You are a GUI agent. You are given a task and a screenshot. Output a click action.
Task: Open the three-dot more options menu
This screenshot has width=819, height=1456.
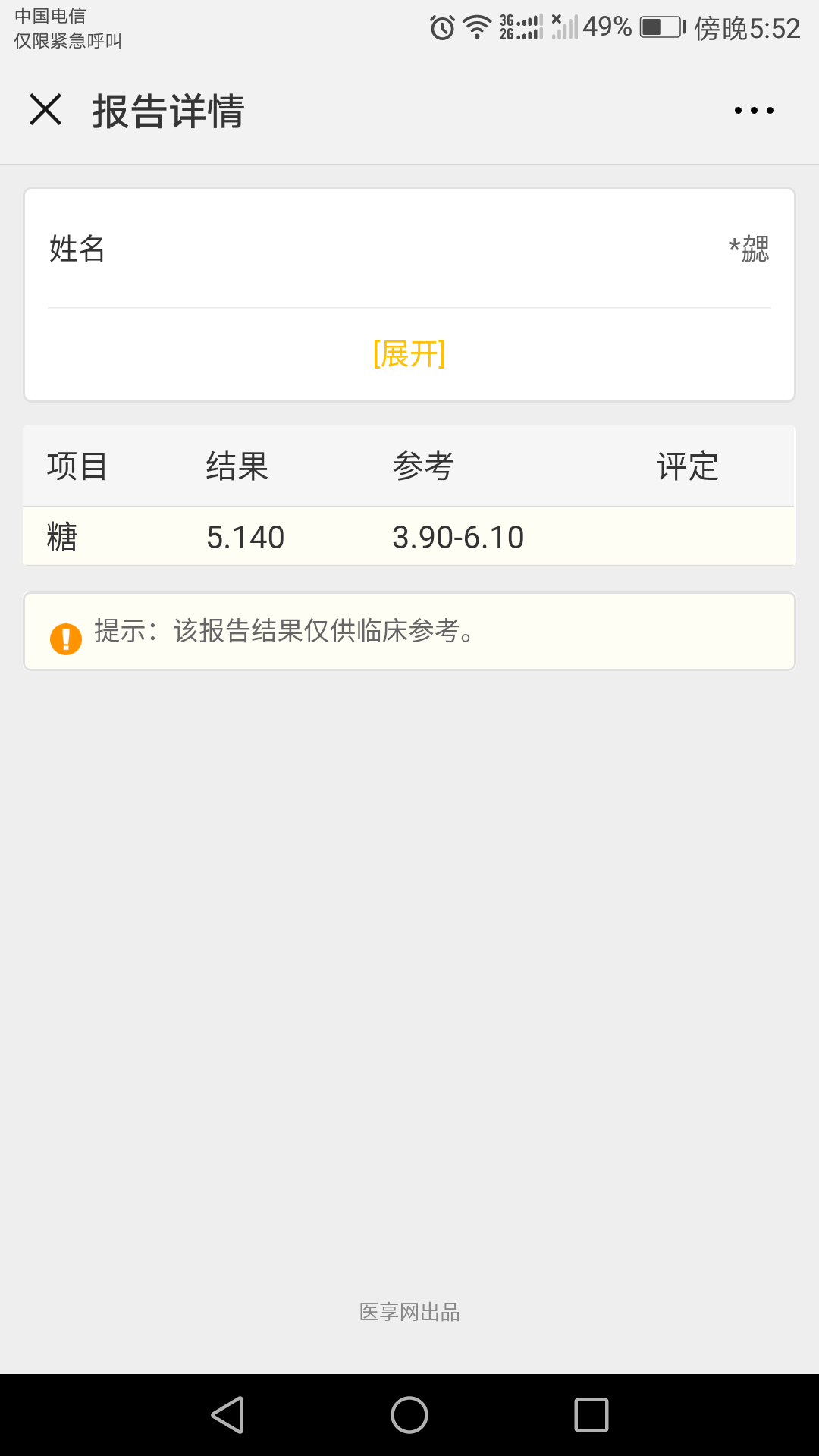coord(754,111)
